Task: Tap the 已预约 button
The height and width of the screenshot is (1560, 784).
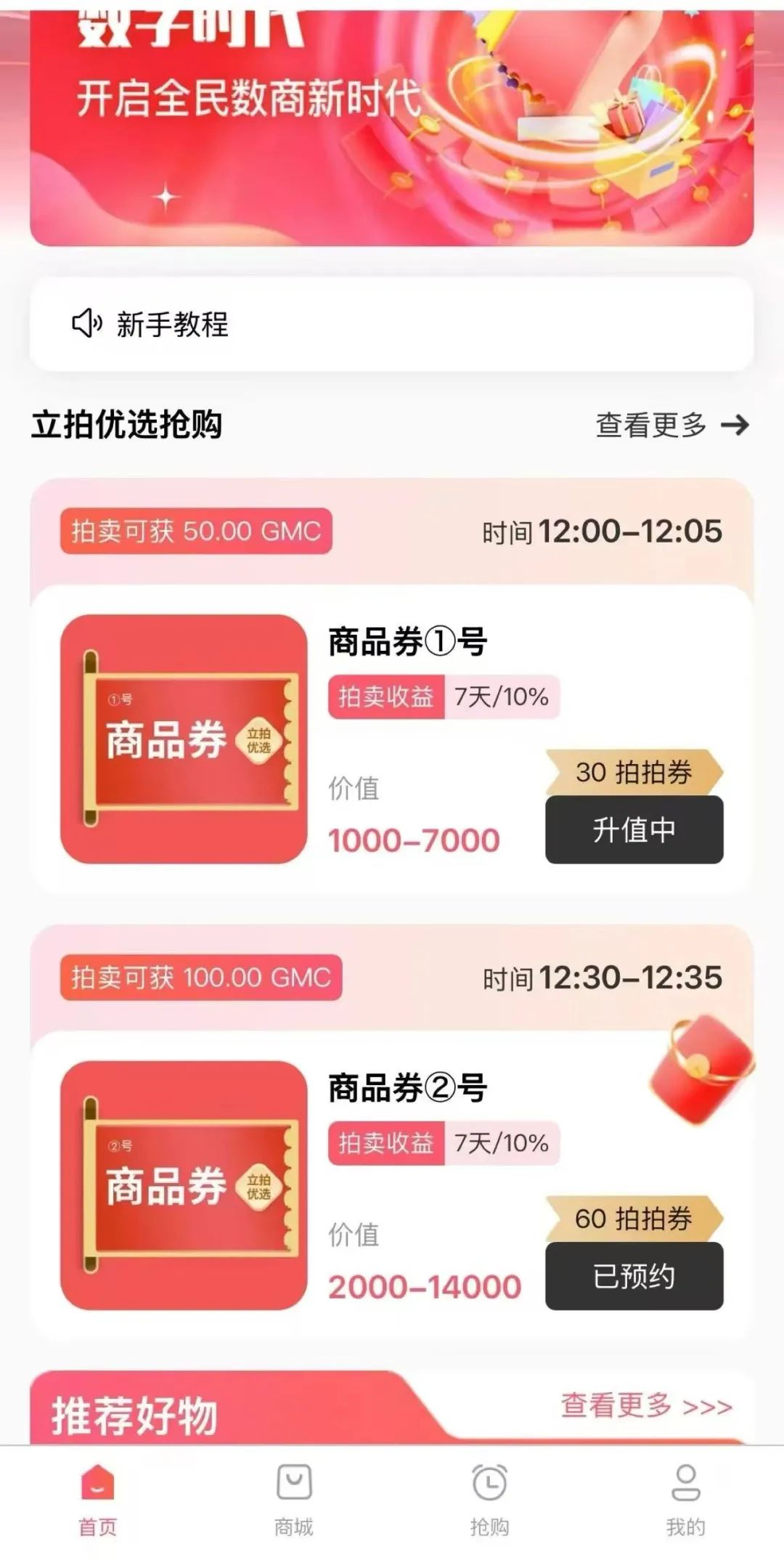Action: [634, 1276]
